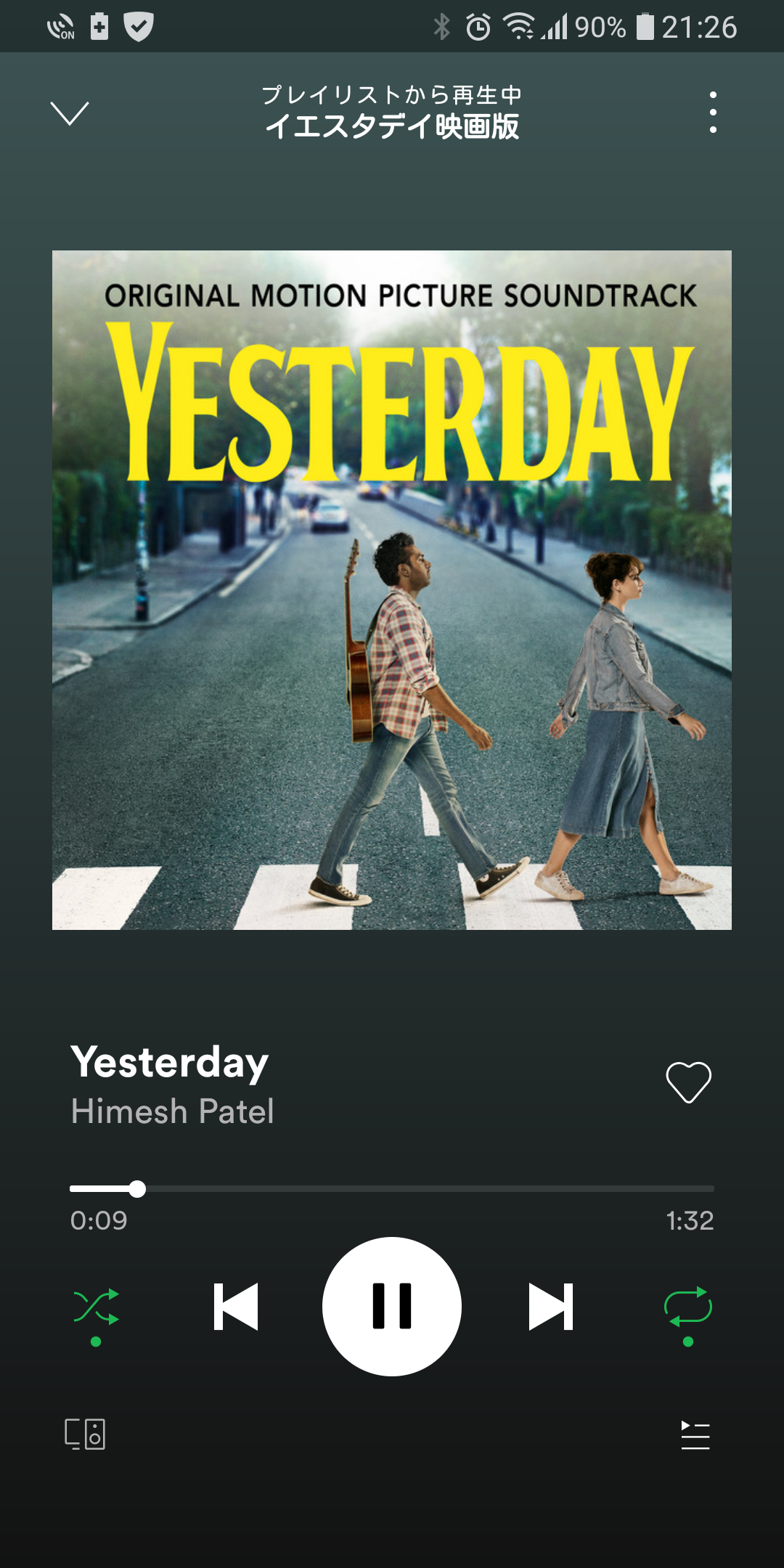784x1568 pixels.
Task: Open the three-dot options menu
Action: [713, 113]
